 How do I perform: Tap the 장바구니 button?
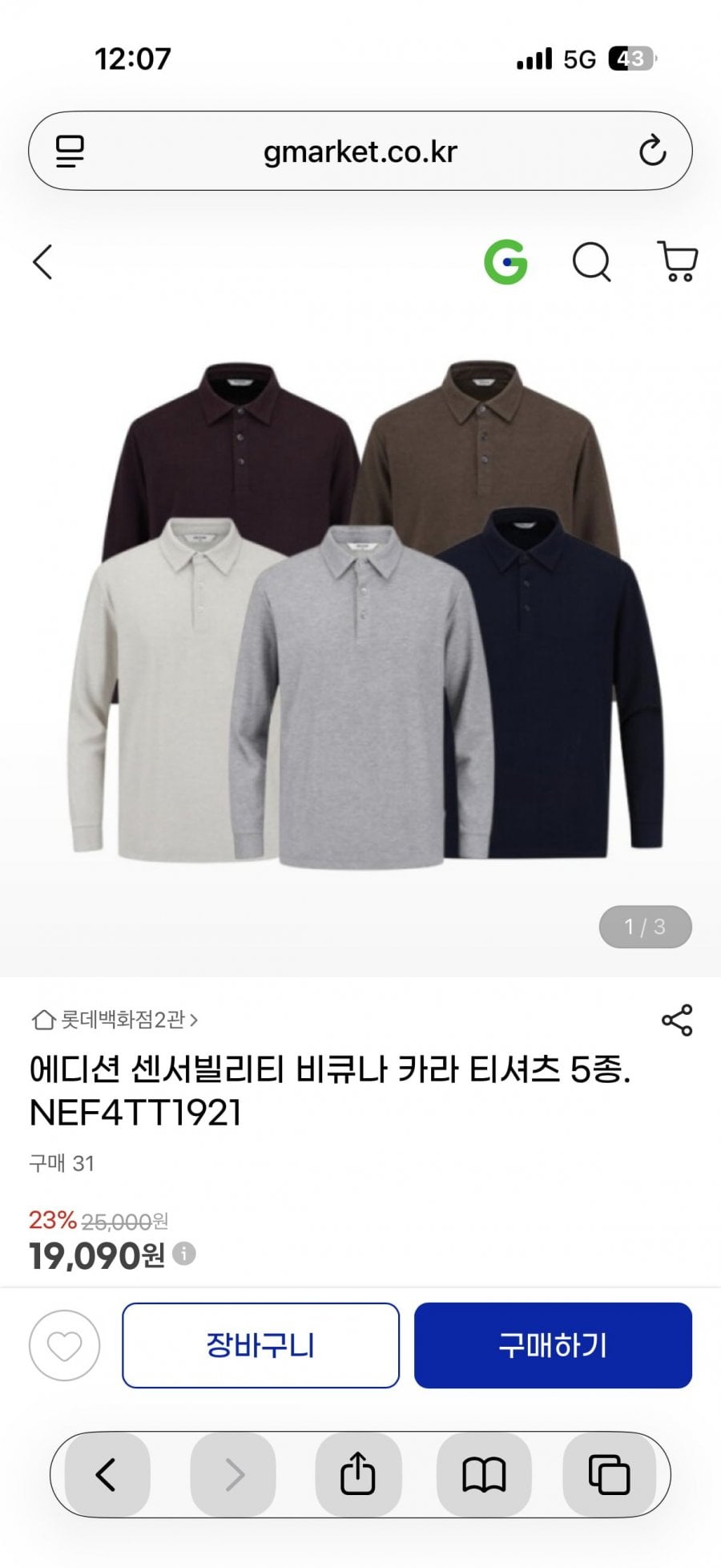tap(260, 1346)
